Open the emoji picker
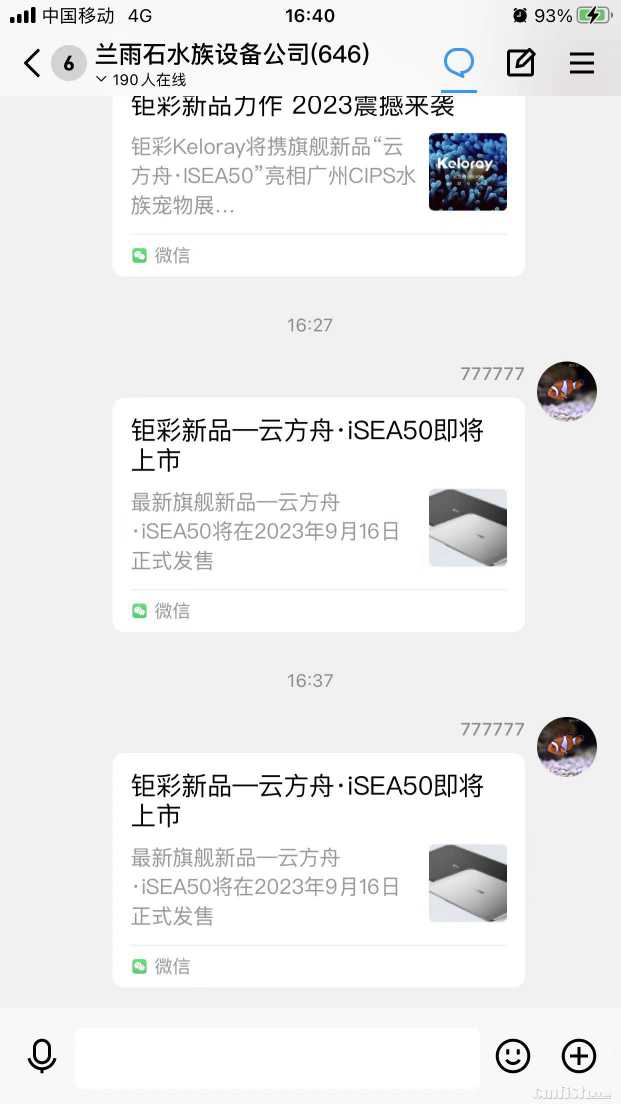This screenshot has height=1104, width=621. [x=513, y=1056]
